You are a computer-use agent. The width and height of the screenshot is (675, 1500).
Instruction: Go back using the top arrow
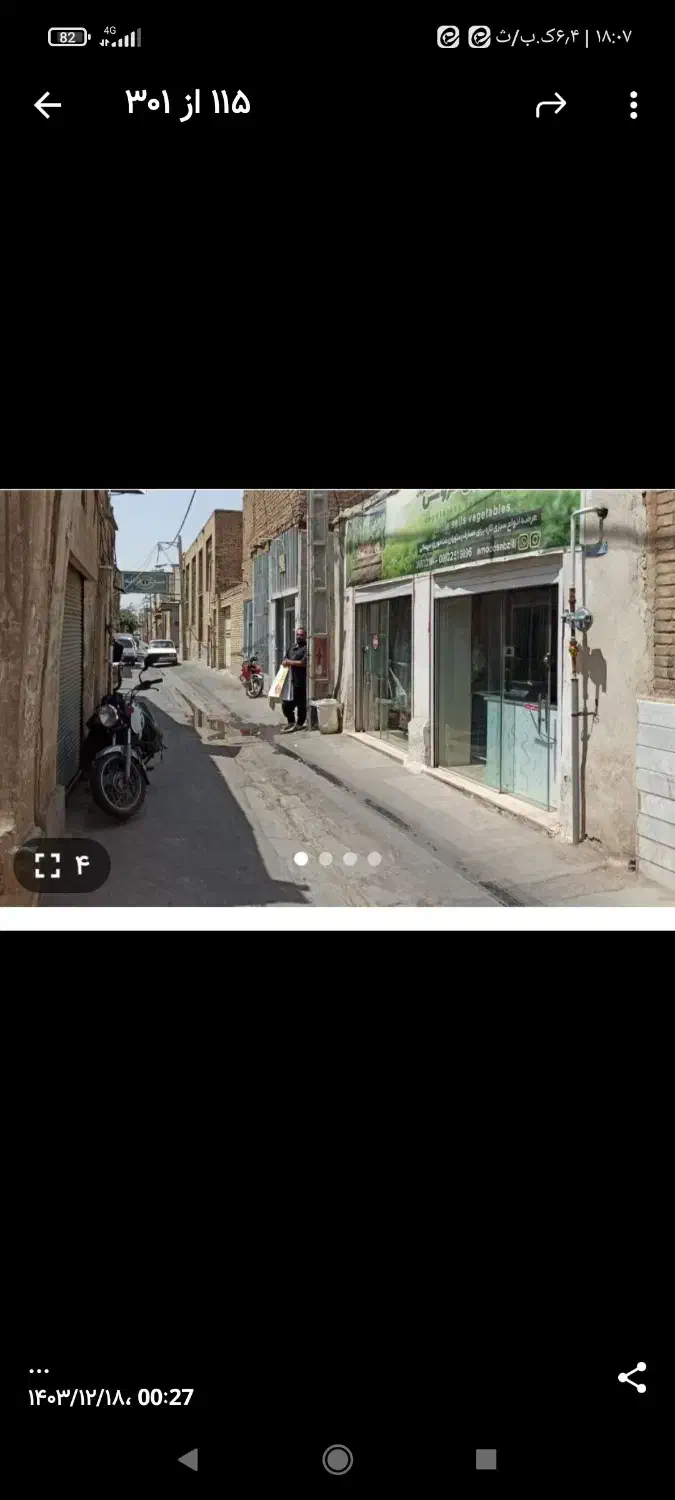click(x=47, y=105)
